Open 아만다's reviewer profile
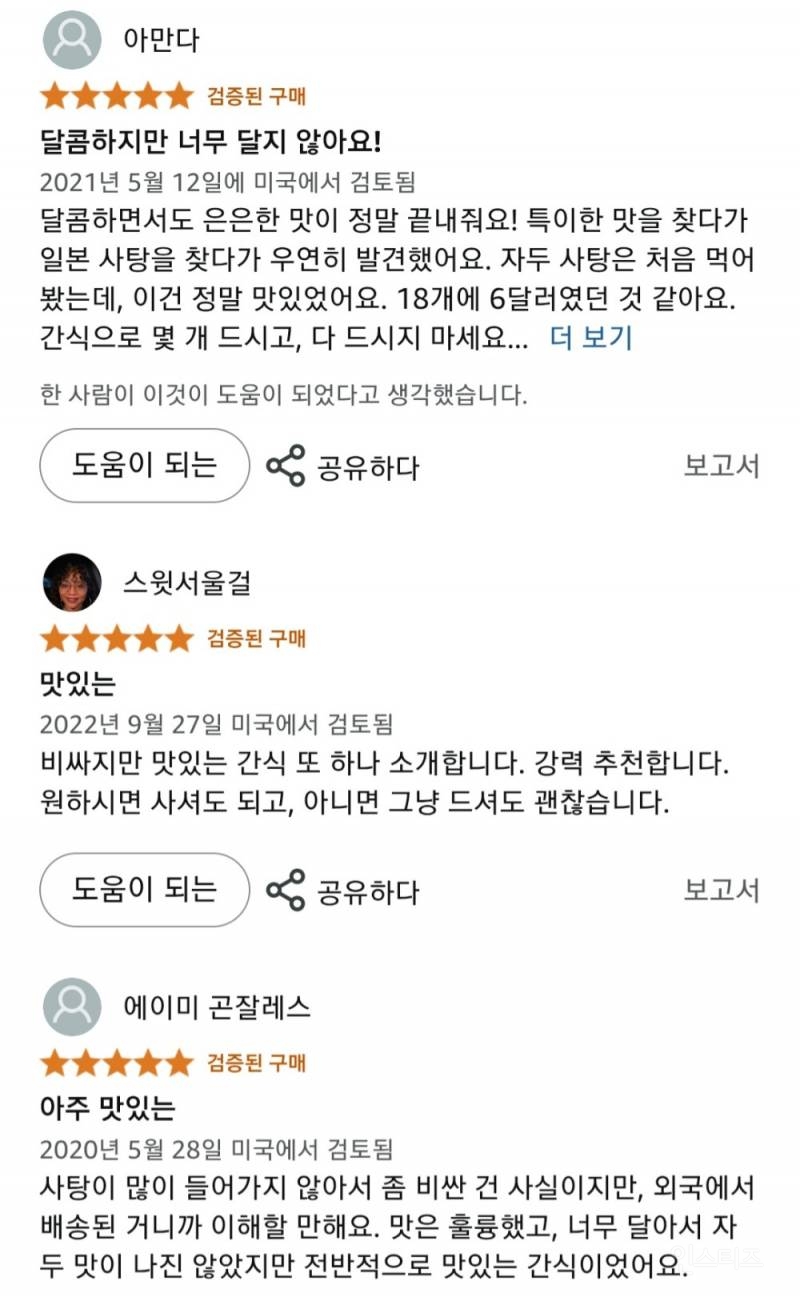800x1297 pixels. click(x=72, y=40)
